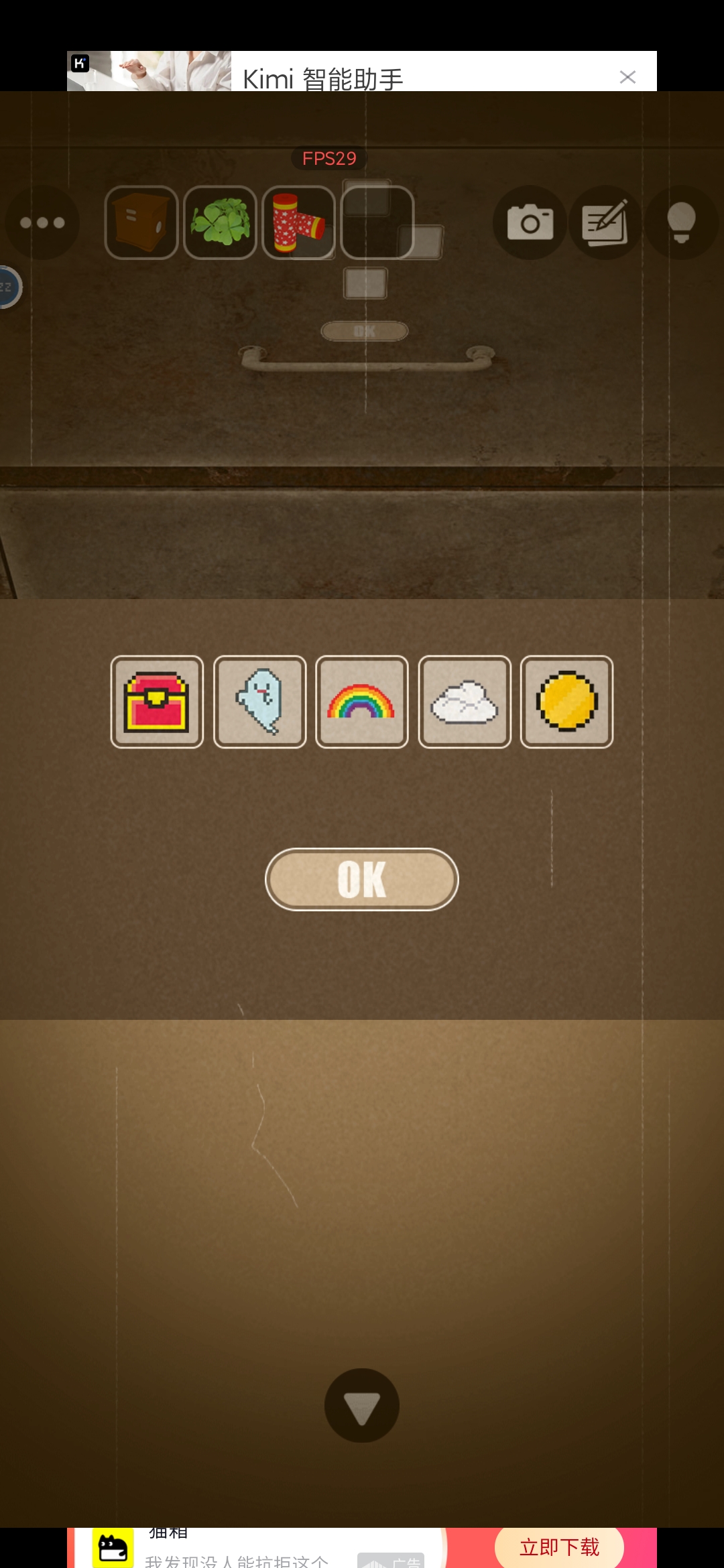
Task: Tap the ghost puzzle tile
Action: point(259,702)
